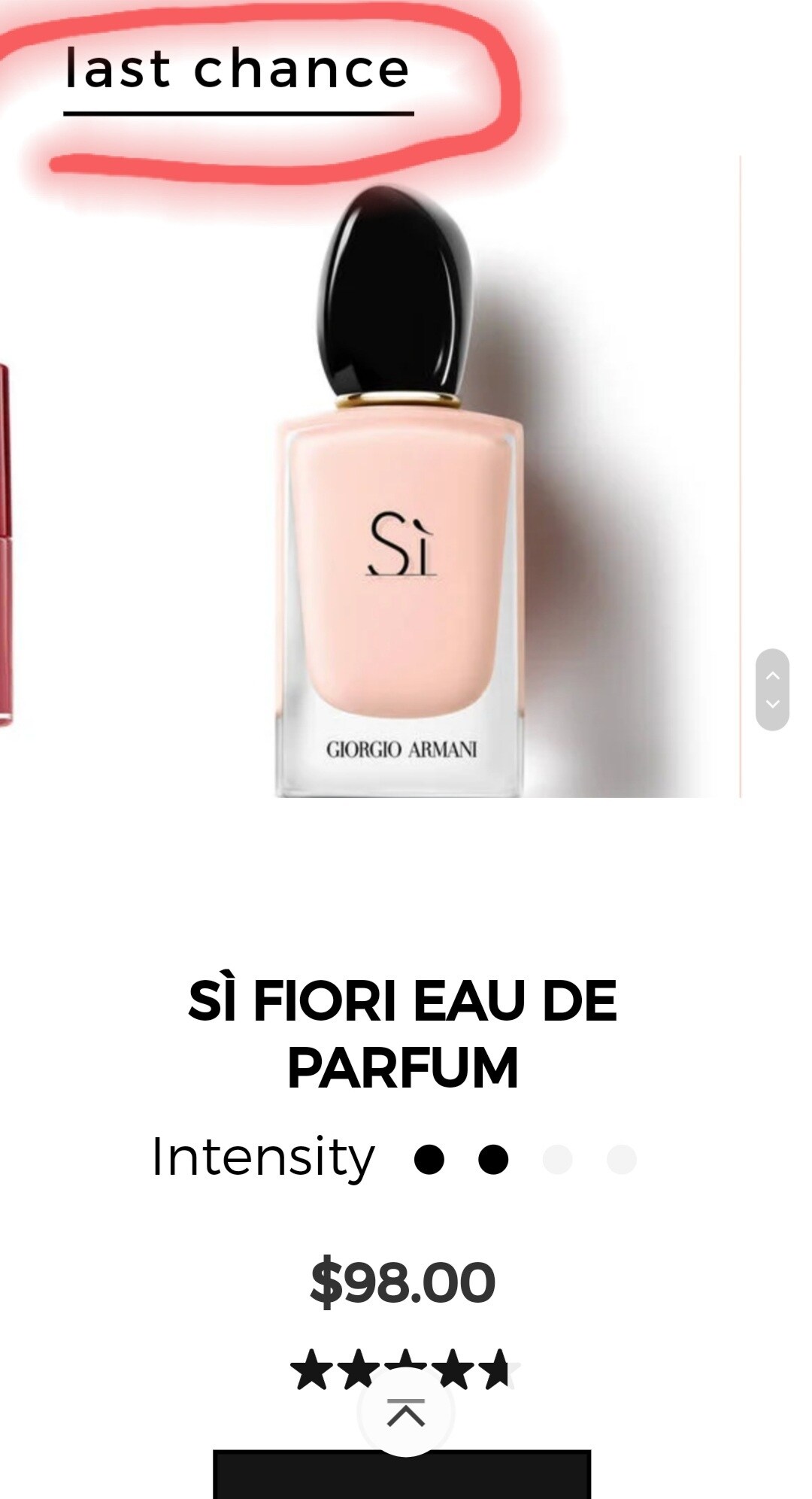Tap the scroll-to-top arrow button

coord(406,1412)
